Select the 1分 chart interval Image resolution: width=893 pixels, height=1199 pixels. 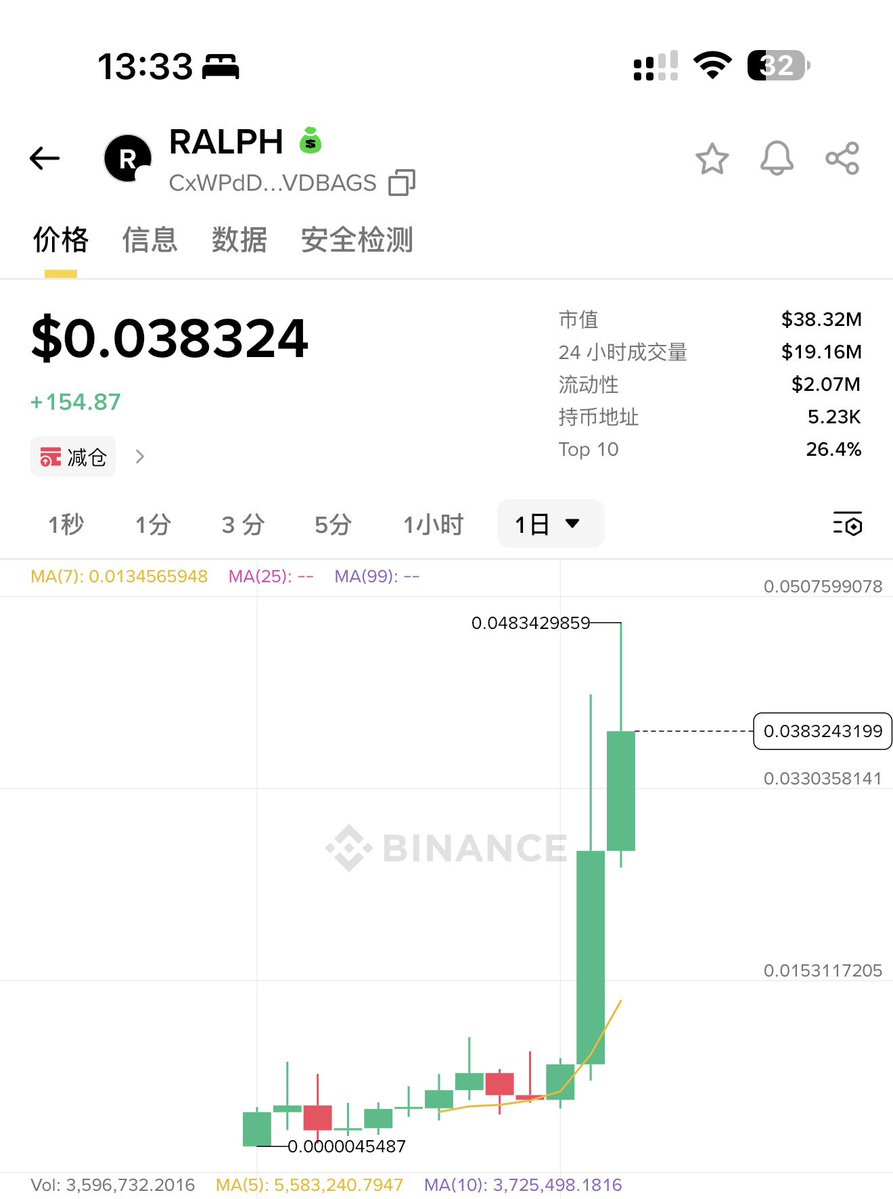click(153, 524)
